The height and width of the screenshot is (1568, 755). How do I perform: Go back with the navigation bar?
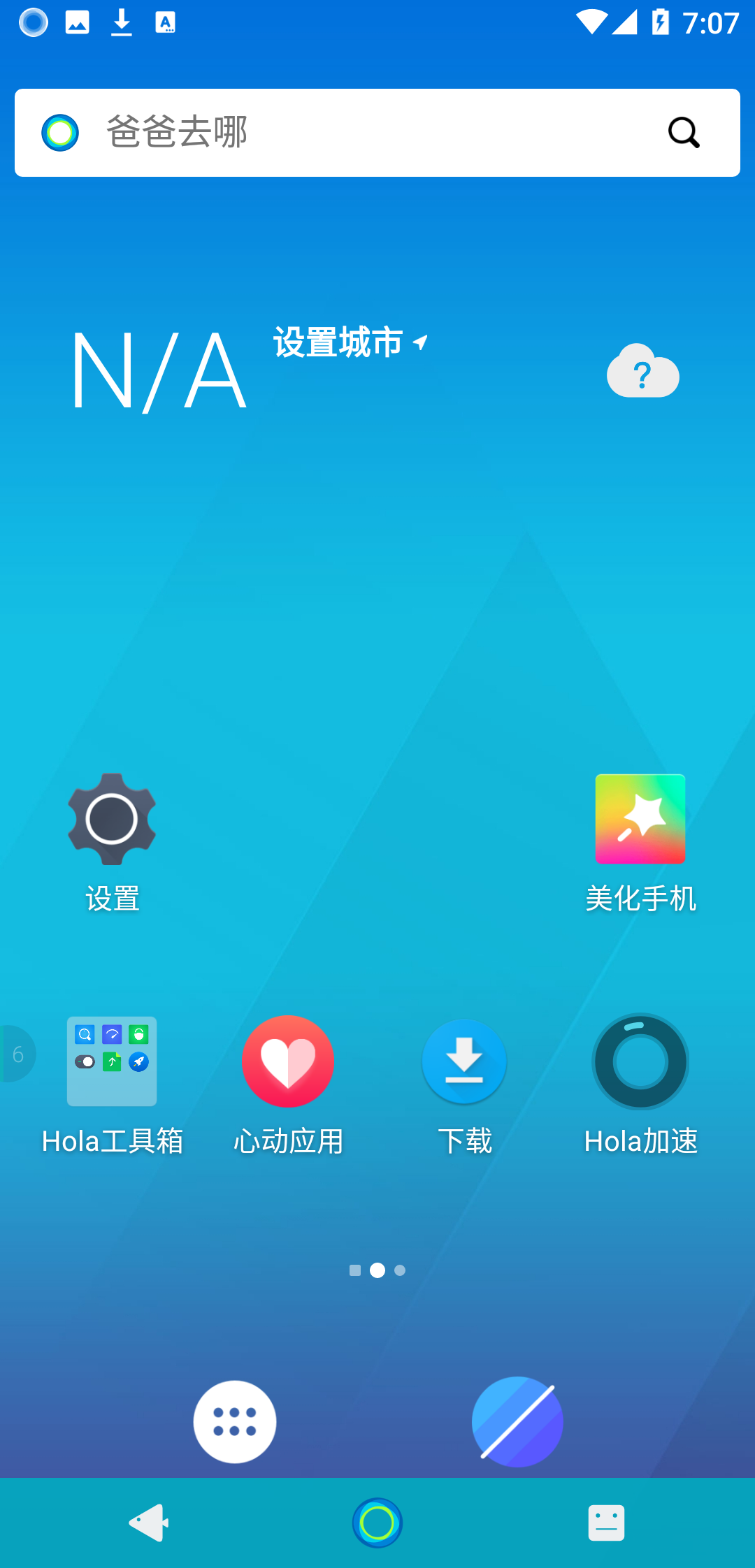[x=148, y=1523]
